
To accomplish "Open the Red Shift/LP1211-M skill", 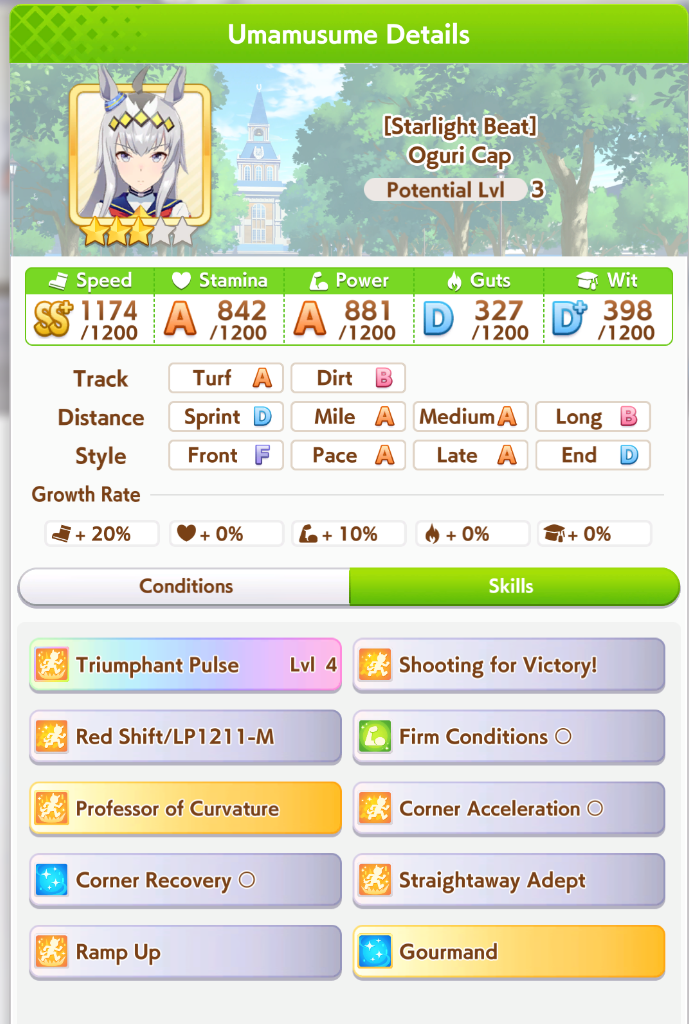I will pos(185,737).
